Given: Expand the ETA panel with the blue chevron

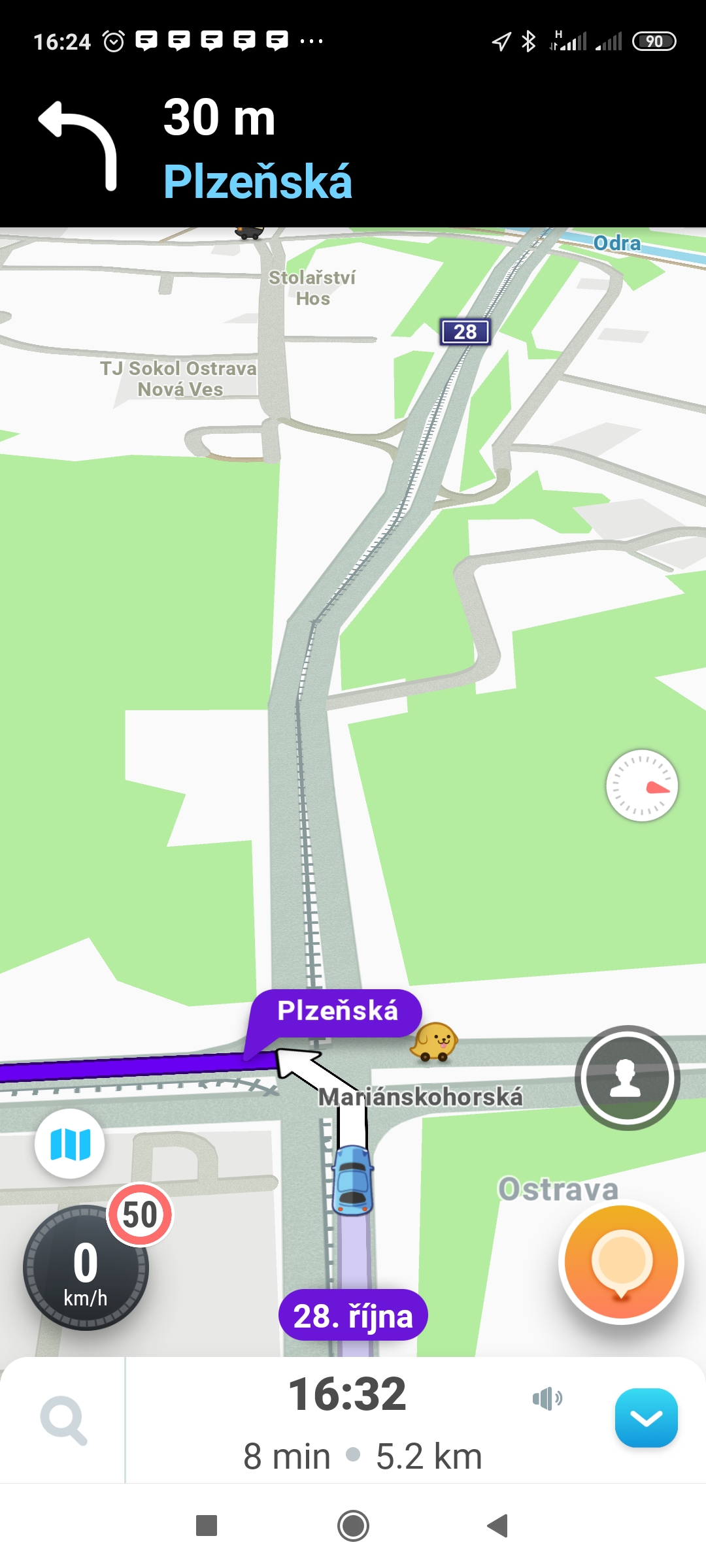Looking at the screenshot, I should 646,1418.
